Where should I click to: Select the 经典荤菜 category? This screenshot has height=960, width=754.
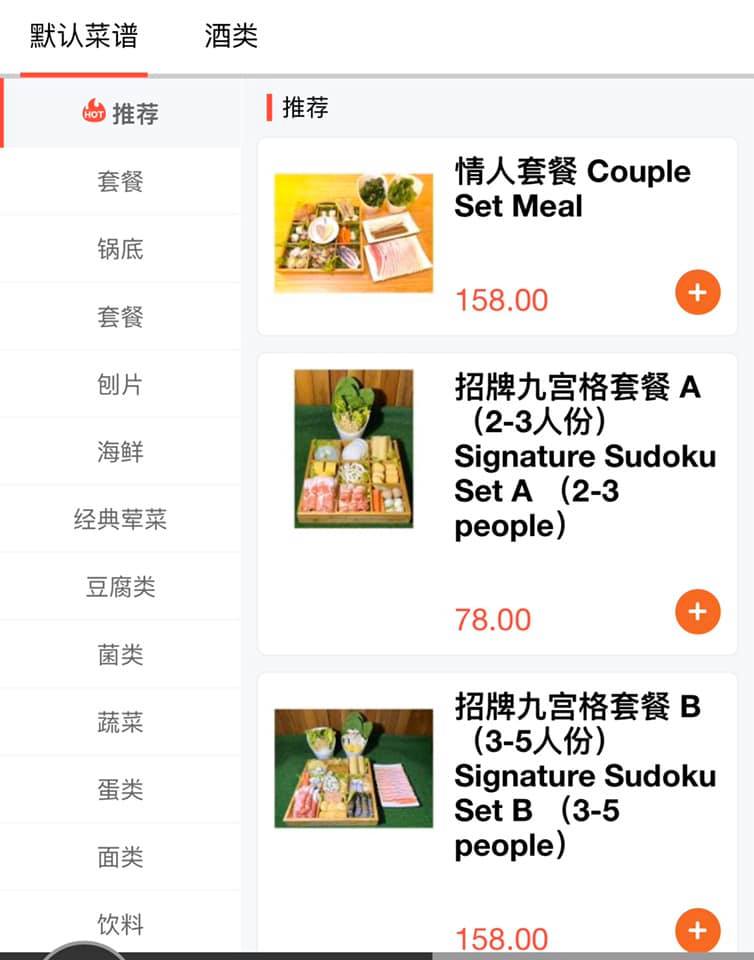(x=120, y=519)
